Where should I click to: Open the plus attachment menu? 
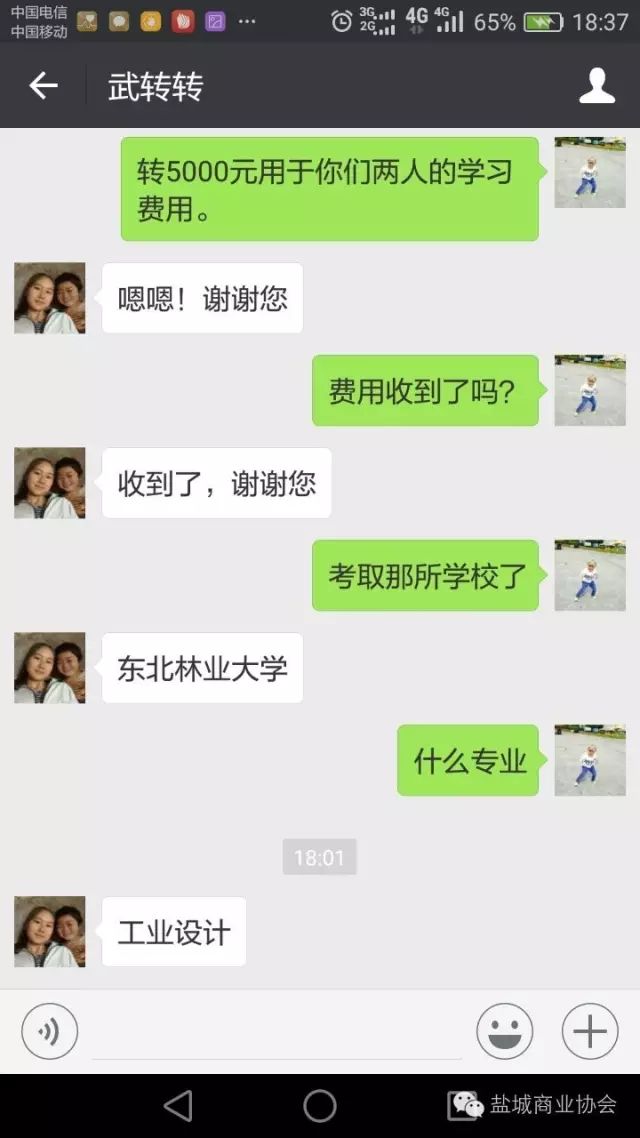click(x=589, y=1031)
